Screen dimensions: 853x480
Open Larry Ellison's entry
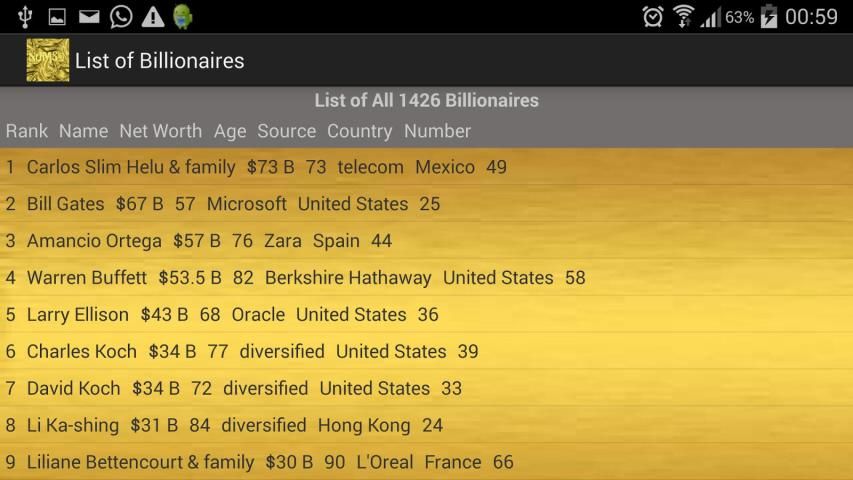[x=426, y=315]
